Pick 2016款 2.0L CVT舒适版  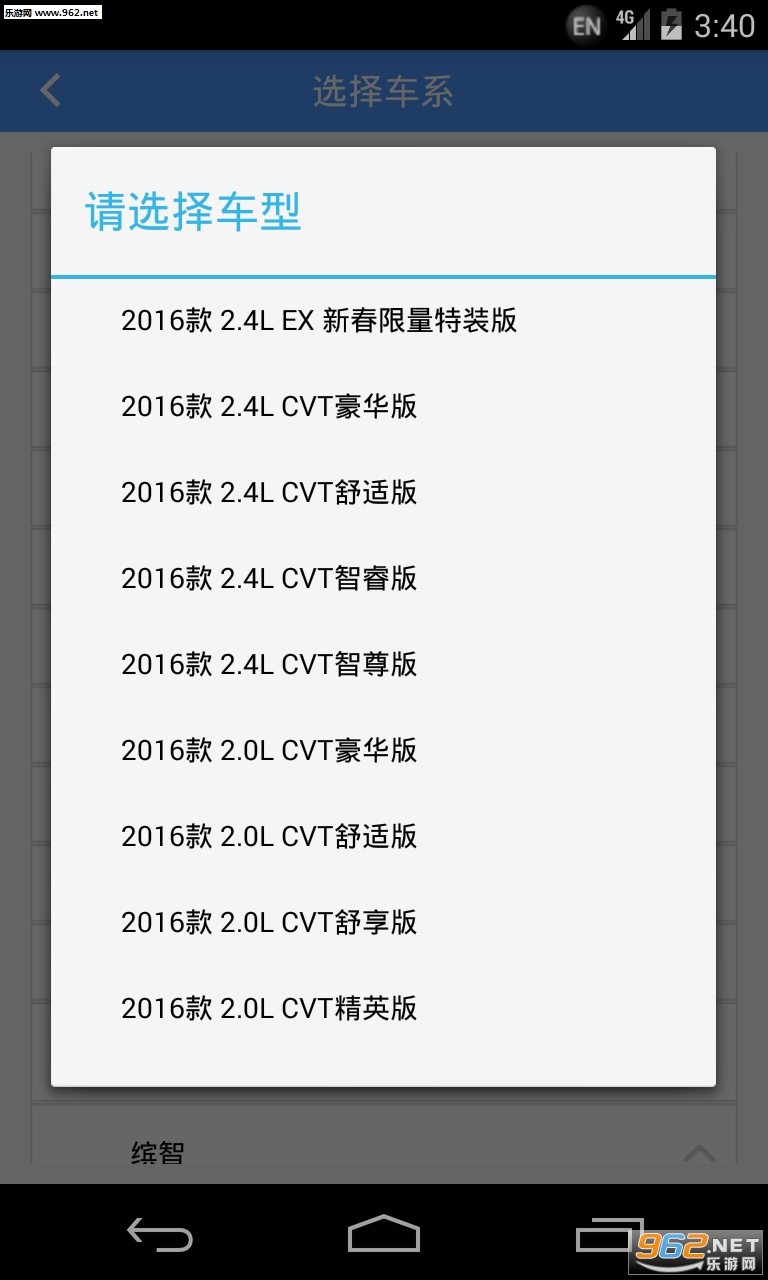point(383,836)
